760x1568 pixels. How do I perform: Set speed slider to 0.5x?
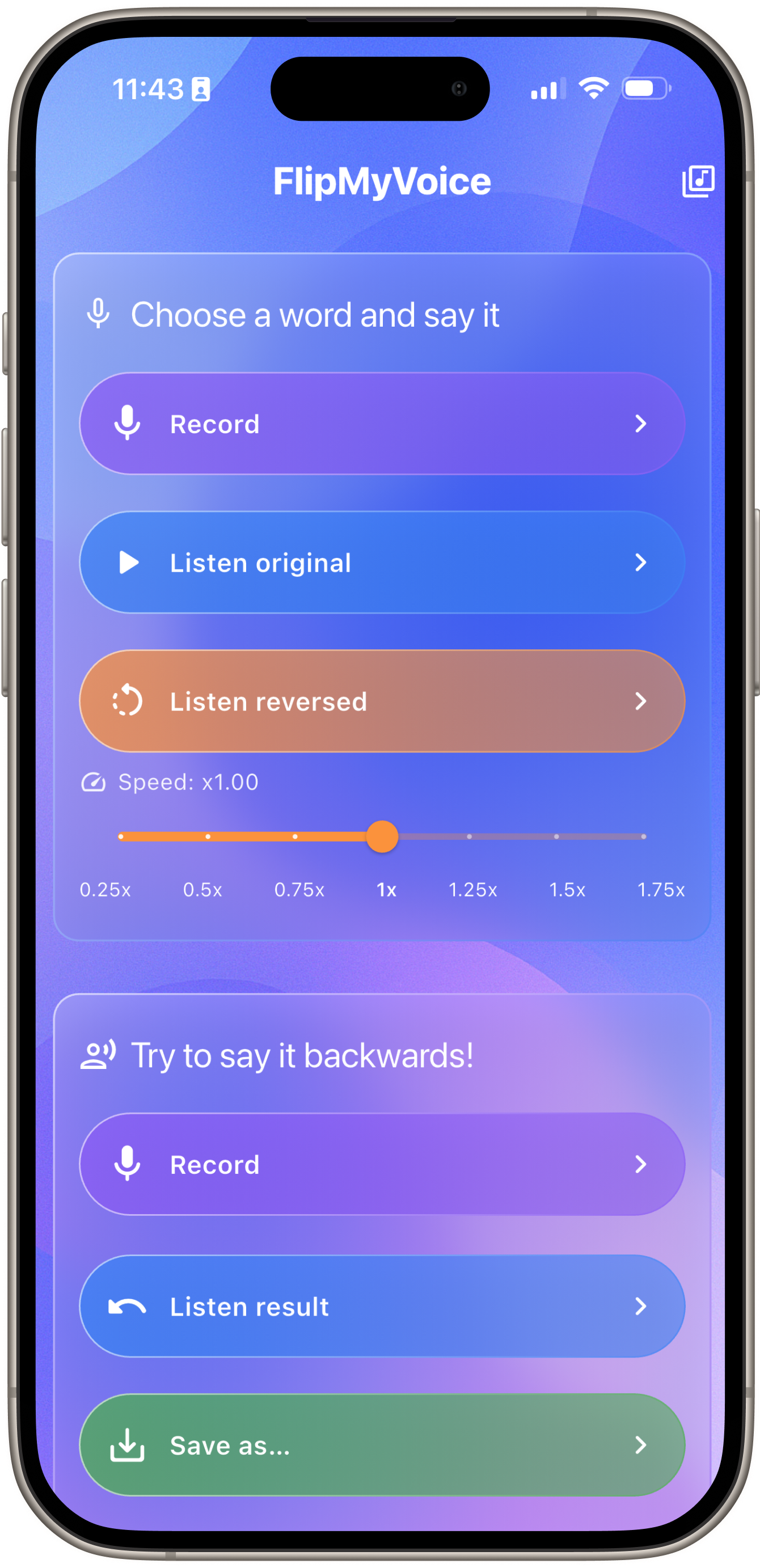click(x=208, y=836)
